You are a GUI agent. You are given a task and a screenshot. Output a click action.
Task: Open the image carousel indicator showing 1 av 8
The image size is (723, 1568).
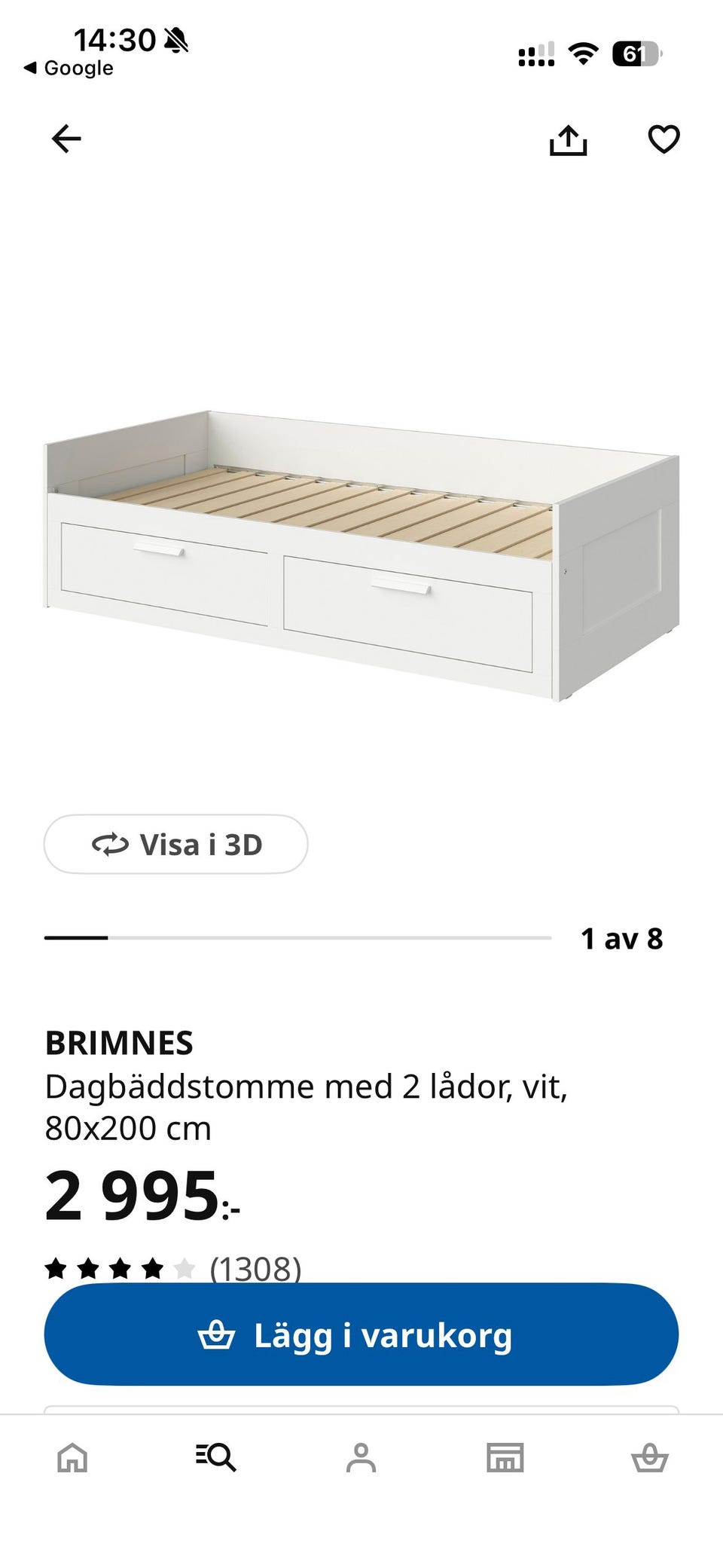[623, 939]
